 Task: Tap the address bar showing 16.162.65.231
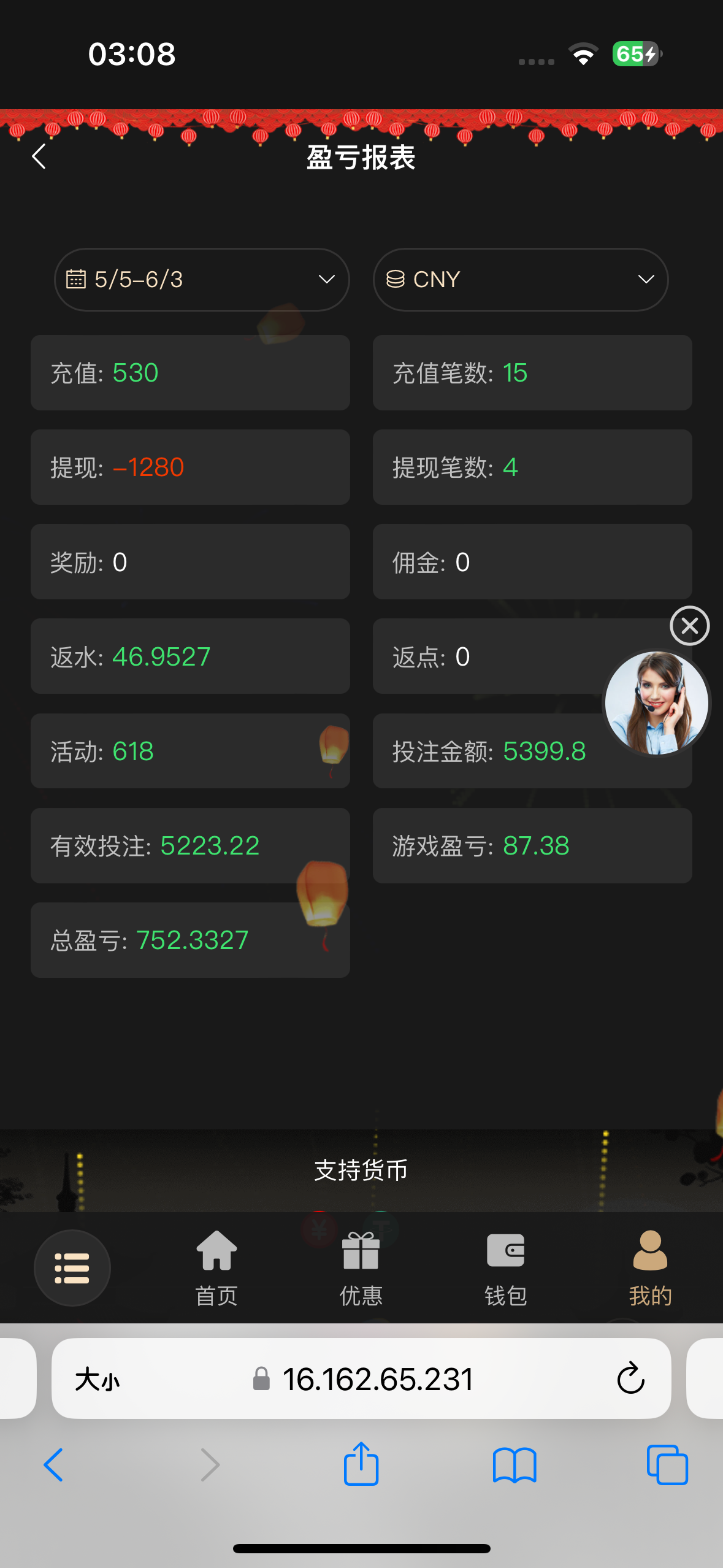click(x=377, y=1379)
